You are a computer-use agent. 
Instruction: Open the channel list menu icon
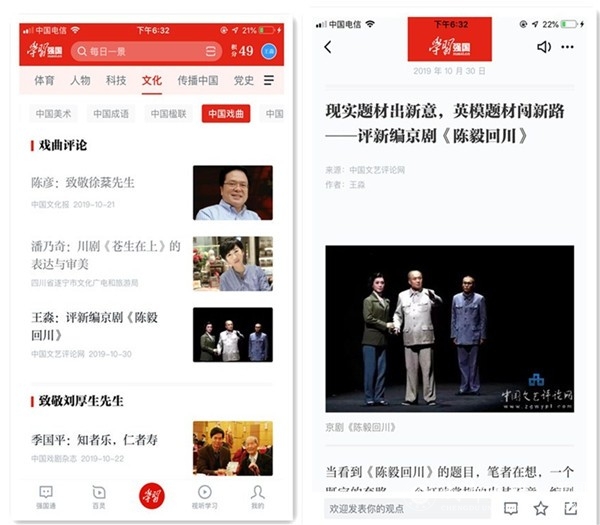coord(268,80)
